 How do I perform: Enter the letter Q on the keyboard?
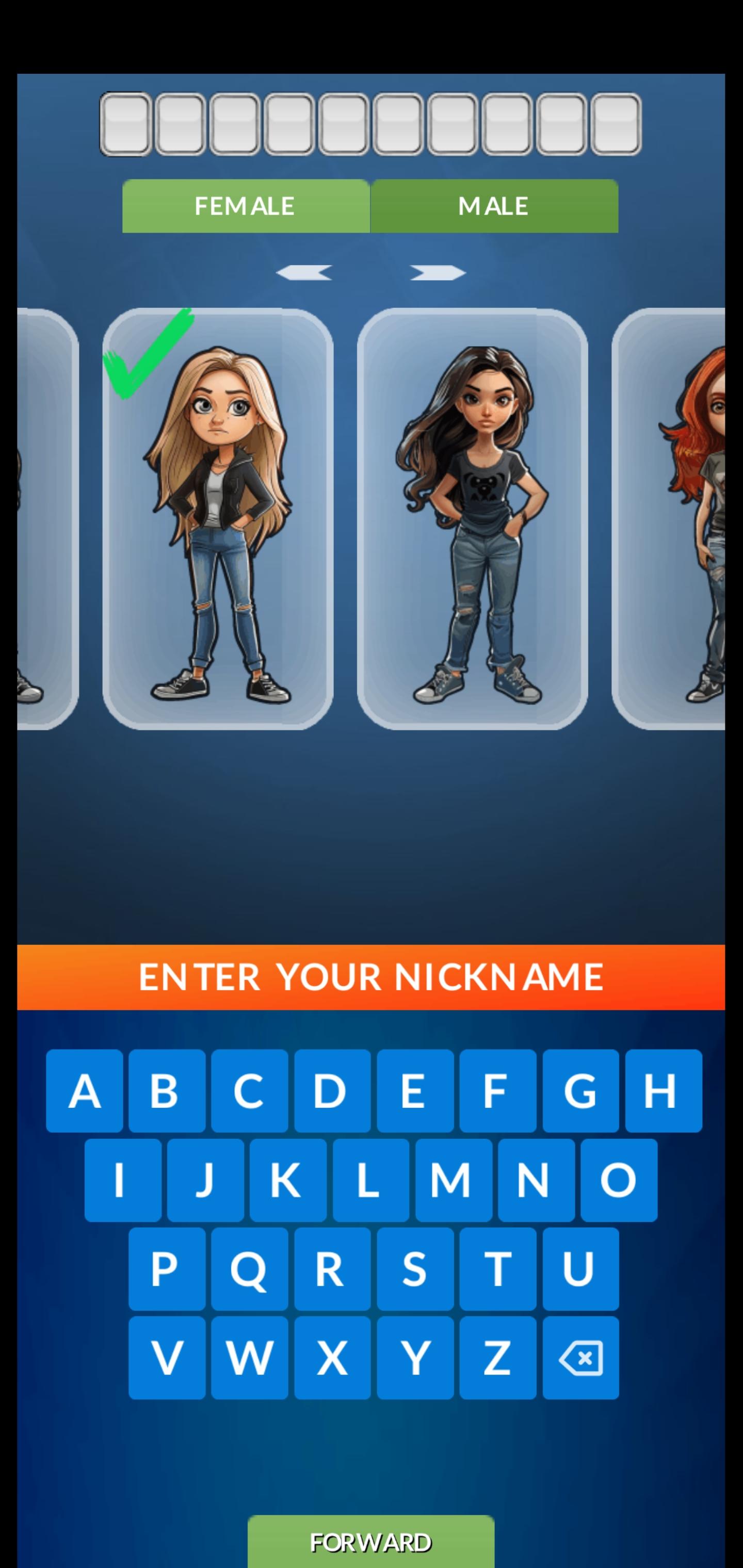249,1268
